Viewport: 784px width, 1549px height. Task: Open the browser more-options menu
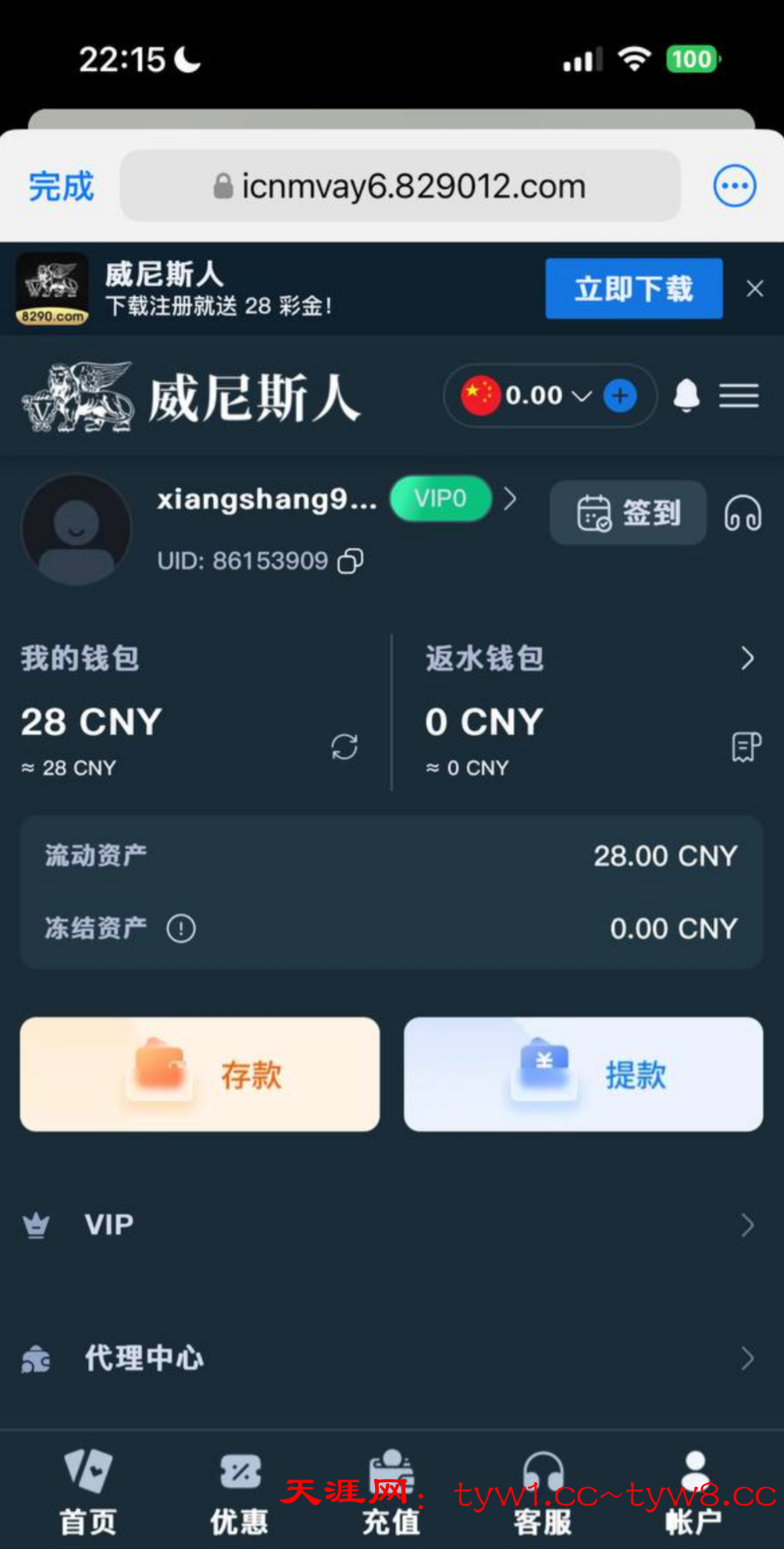734,186
